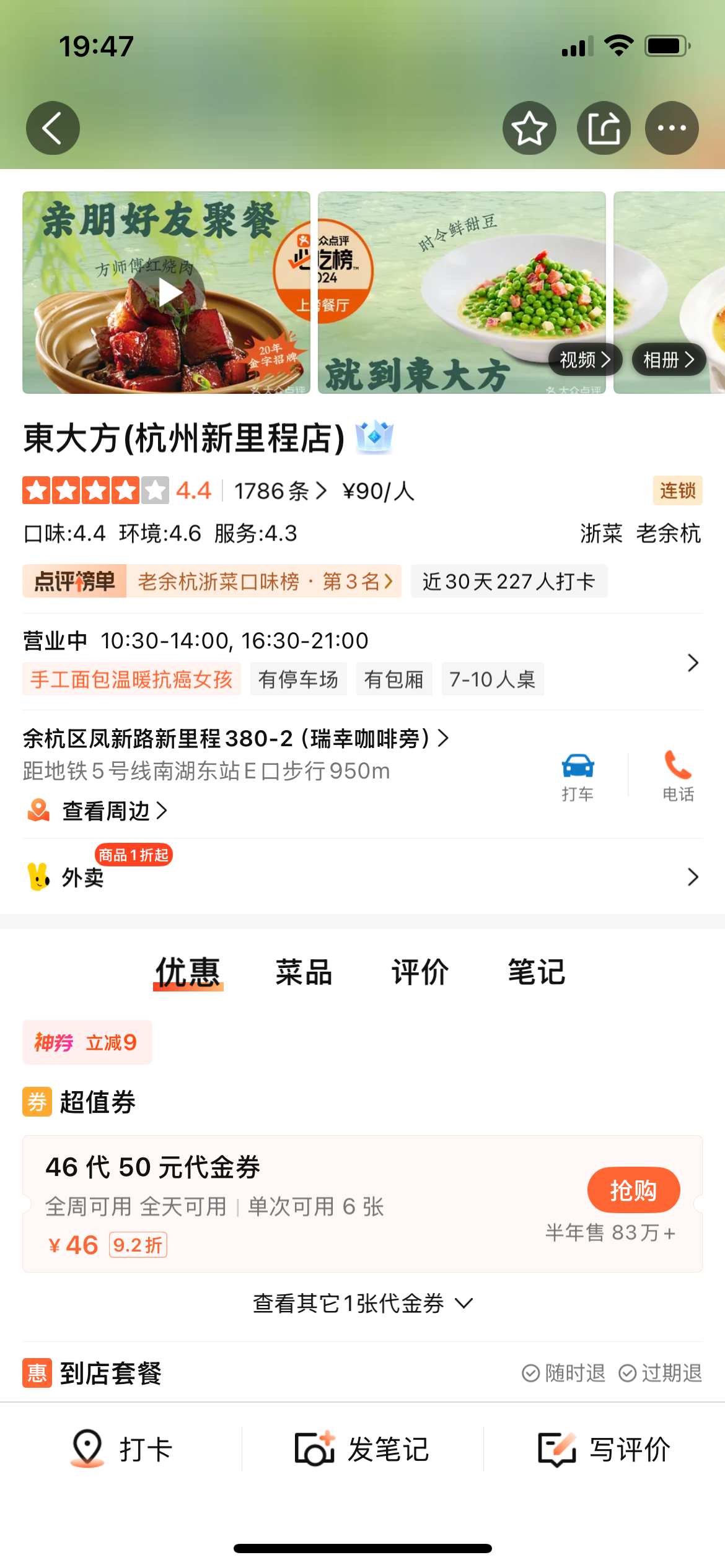Viewport: 725px width, 1568px height.
Task: Go back using the top-left arrow
Action: tap(53, 128)
